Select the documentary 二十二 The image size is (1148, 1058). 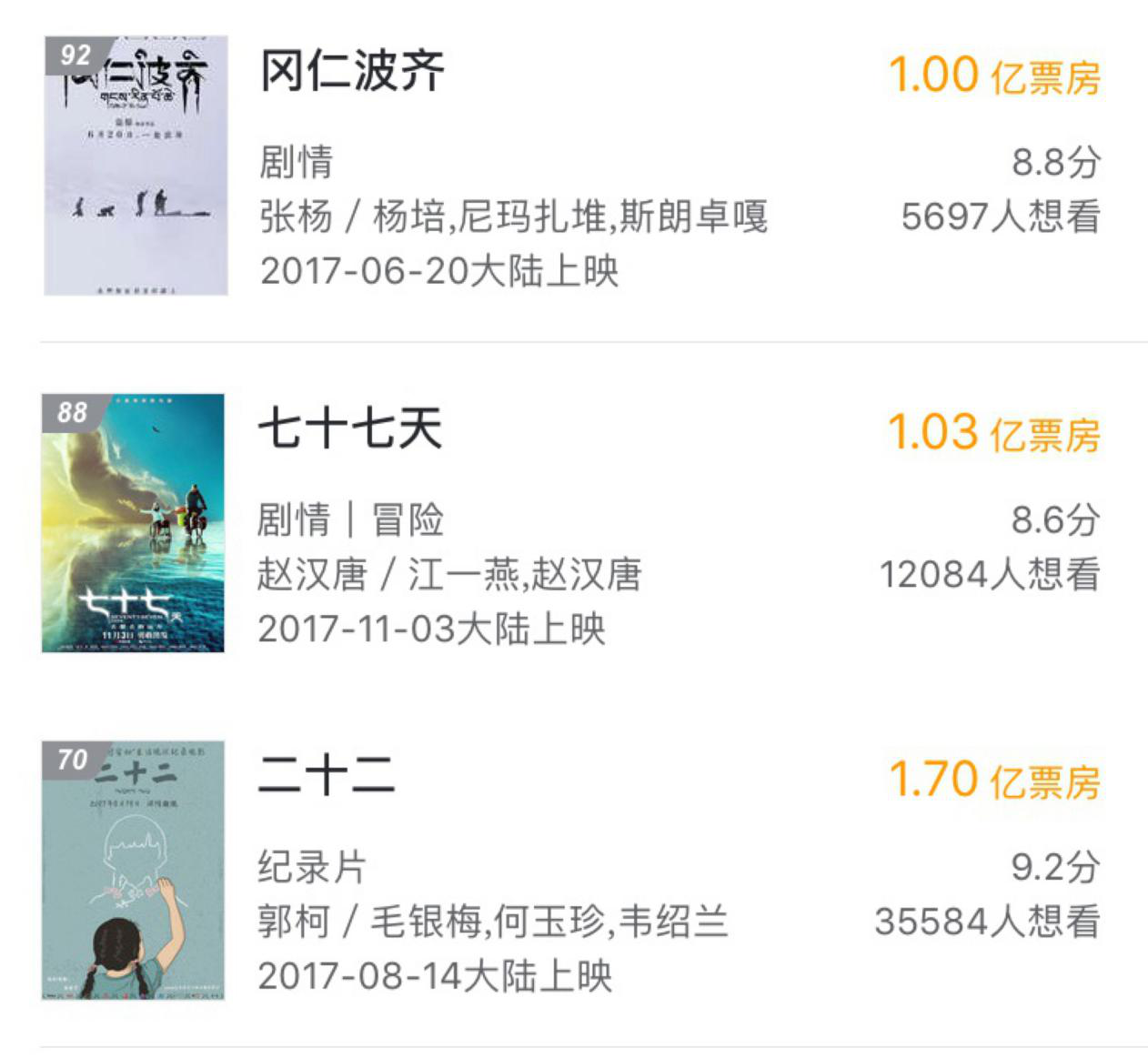click(327, 776)
